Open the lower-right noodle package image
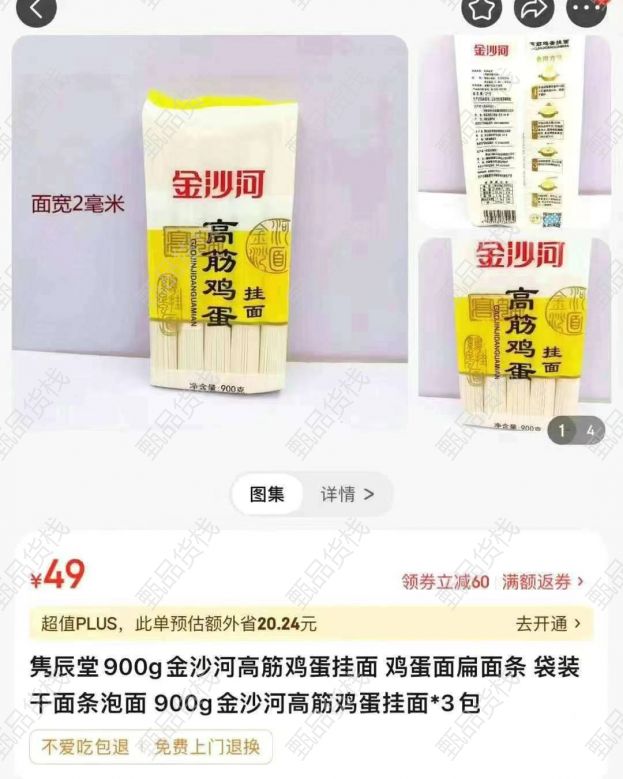 point(513,340)
